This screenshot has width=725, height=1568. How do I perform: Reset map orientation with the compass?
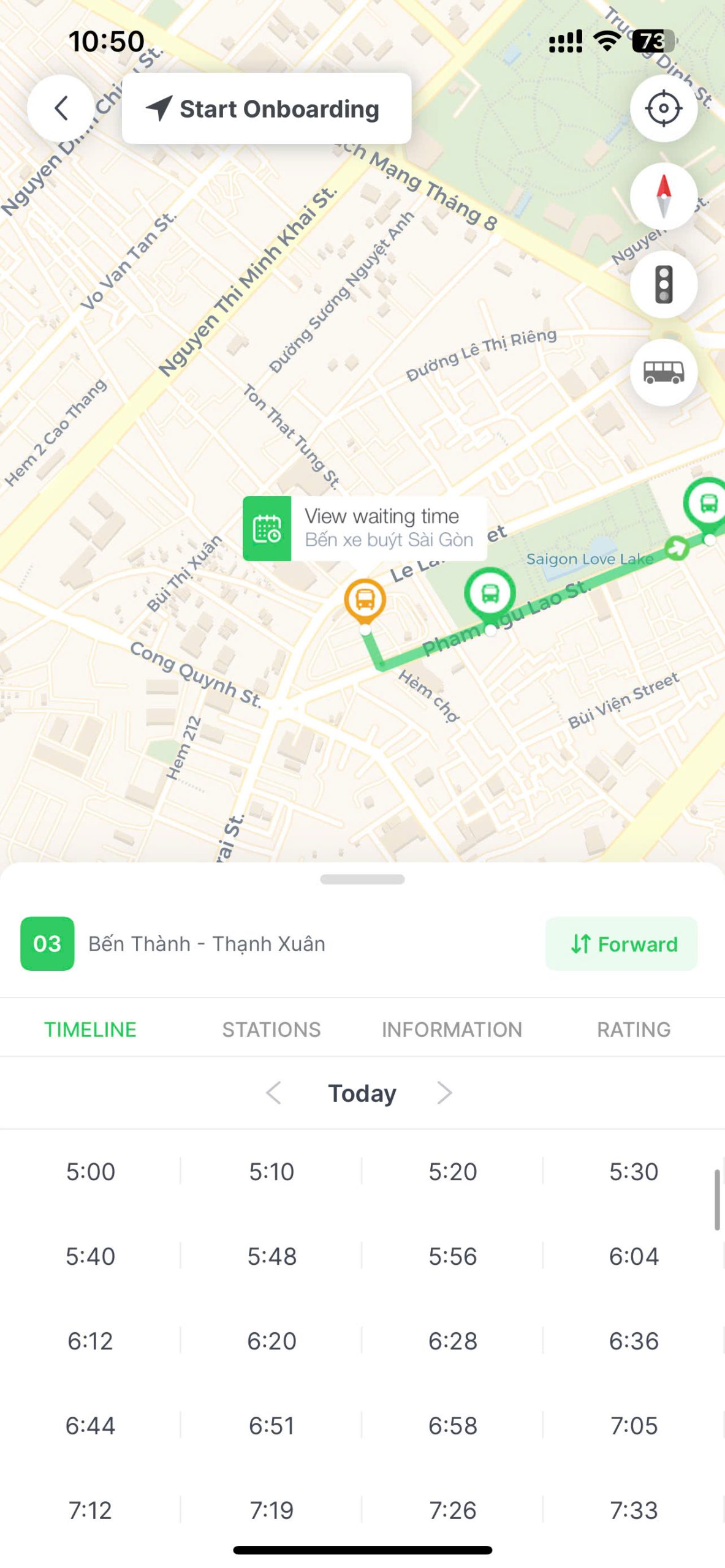click(664, 197)
